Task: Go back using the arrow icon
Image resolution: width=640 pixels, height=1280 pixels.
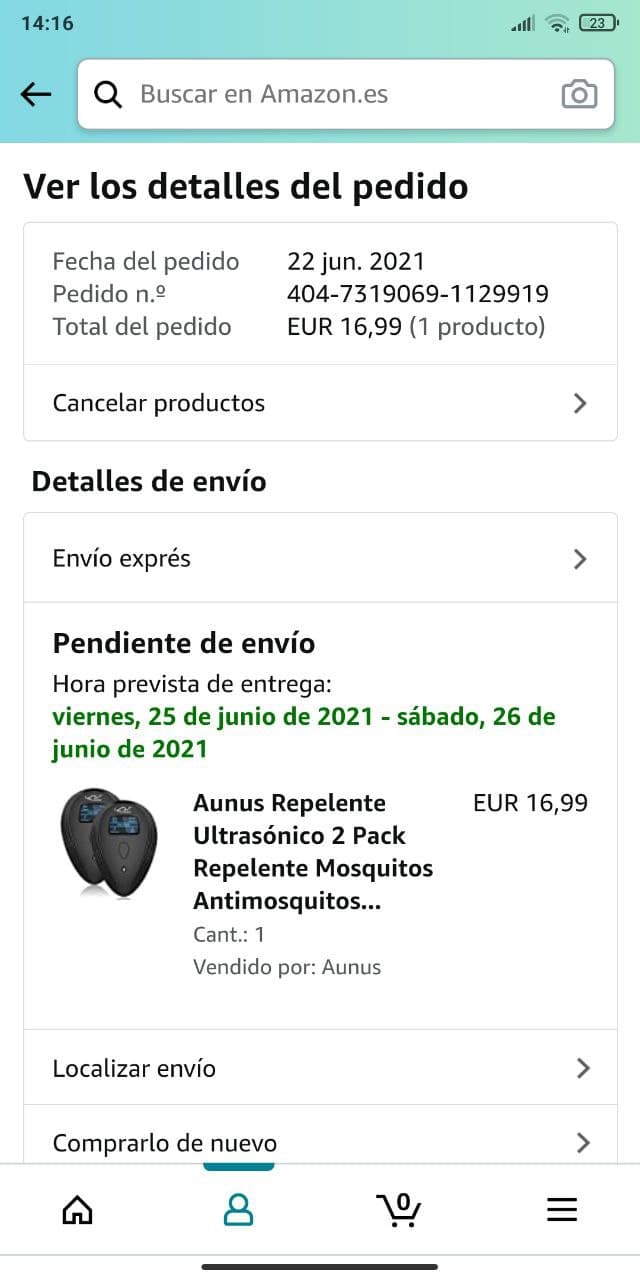Action: 36,95
